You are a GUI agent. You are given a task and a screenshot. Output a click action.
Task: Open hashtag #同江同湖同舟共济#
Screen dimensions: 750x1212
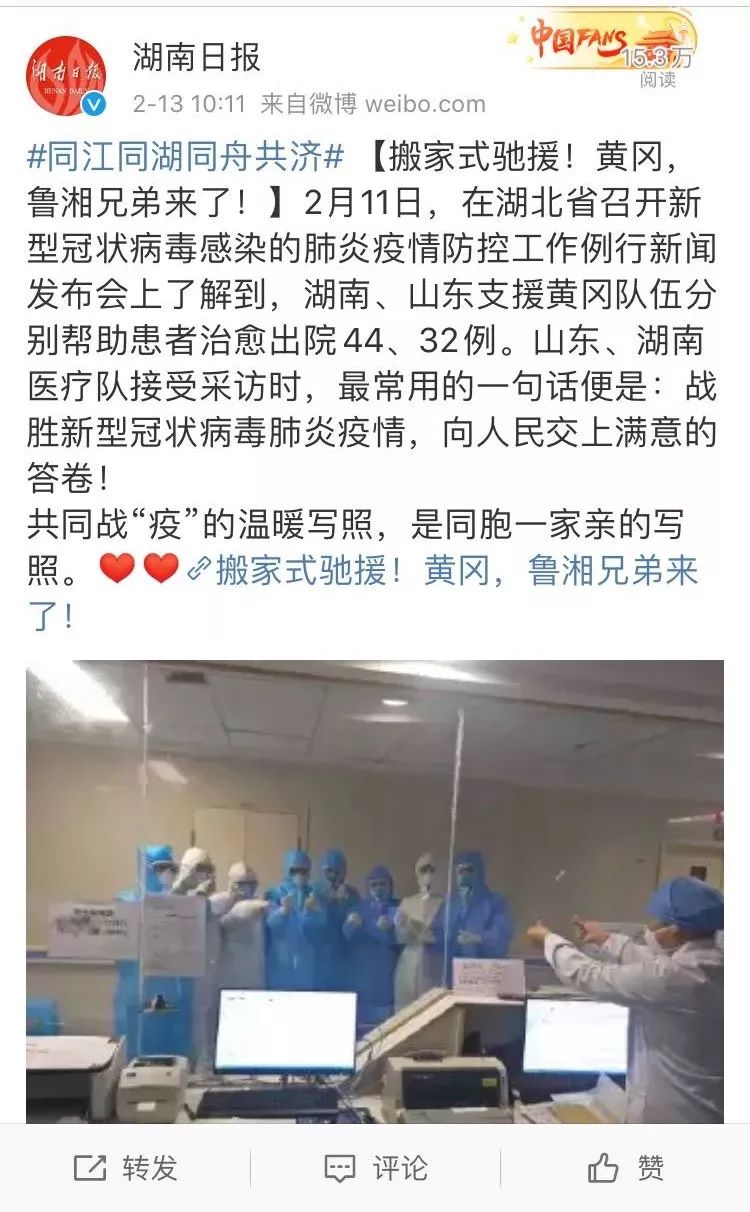(186, 157)
